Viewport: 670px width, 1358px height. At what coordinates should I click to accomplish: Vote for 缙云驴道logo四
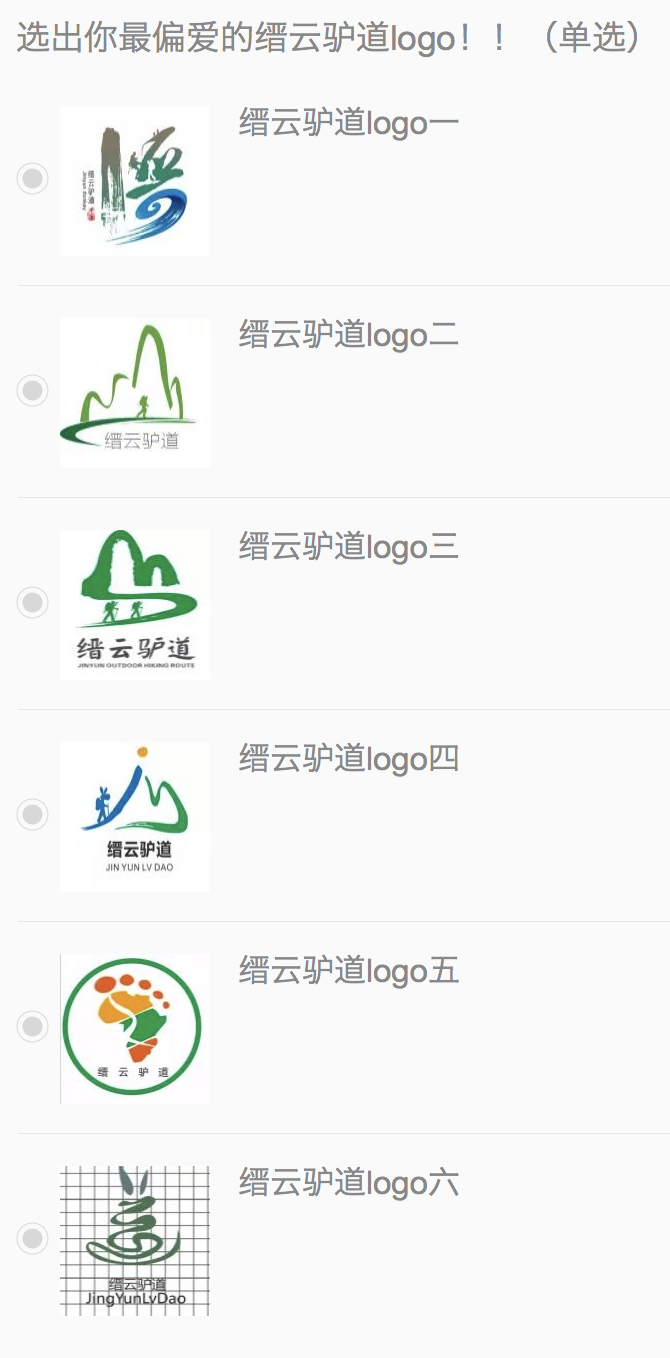[x=33, y=815]
